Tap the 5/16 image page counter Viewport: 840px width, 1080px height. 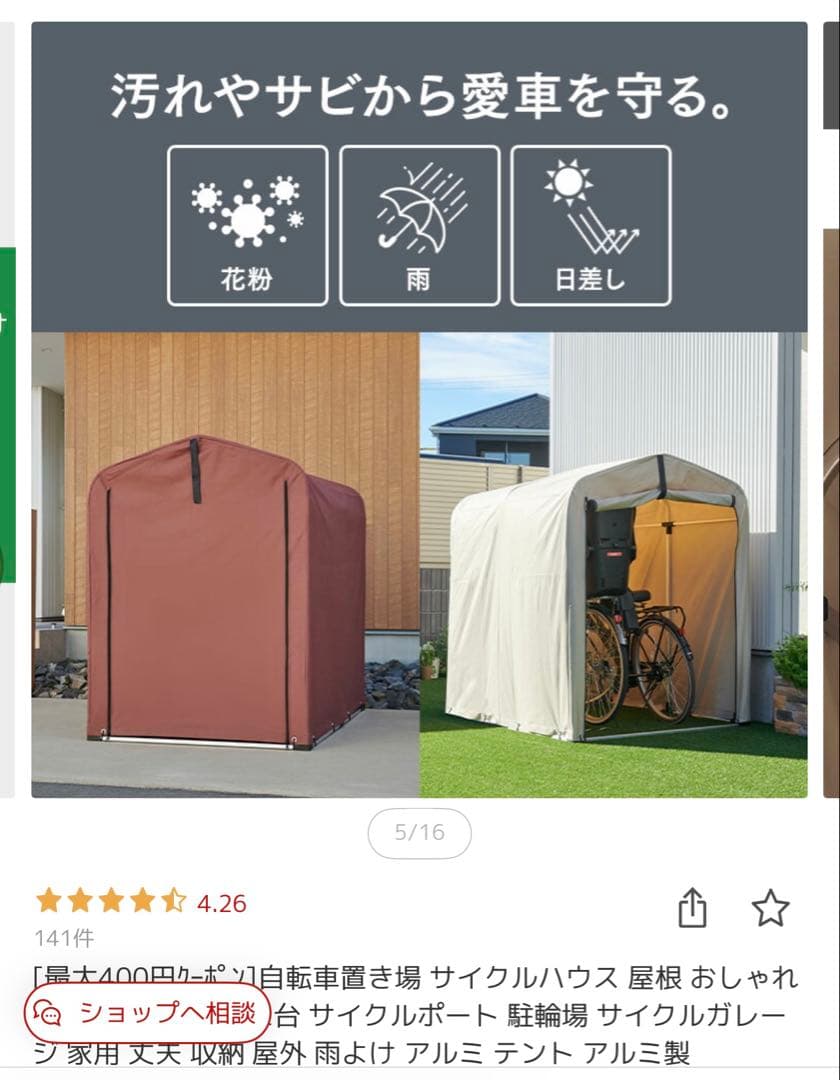420,832
